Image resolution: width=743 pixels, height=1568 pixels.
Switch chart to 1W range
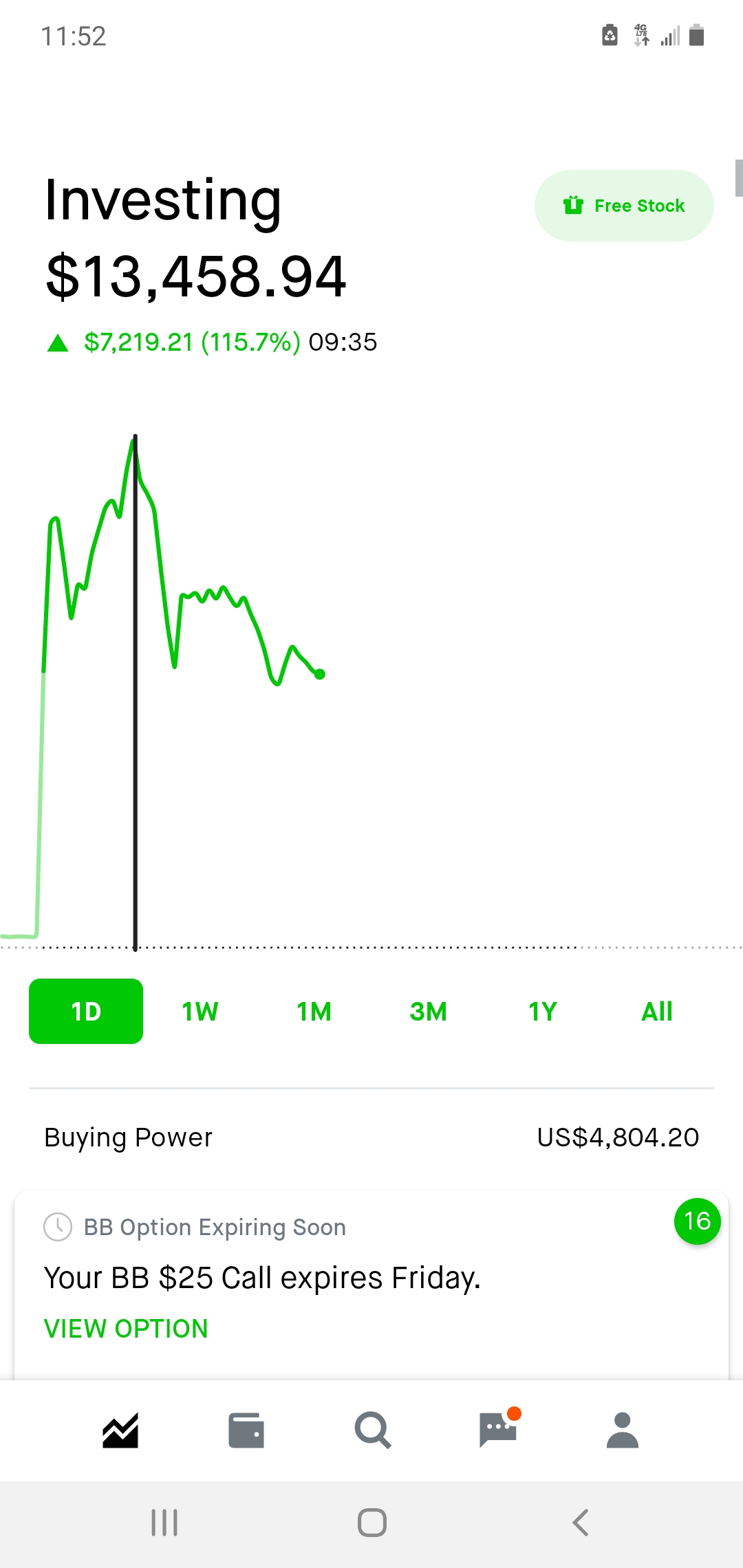pyautogui.click(x=200, y=1012)
